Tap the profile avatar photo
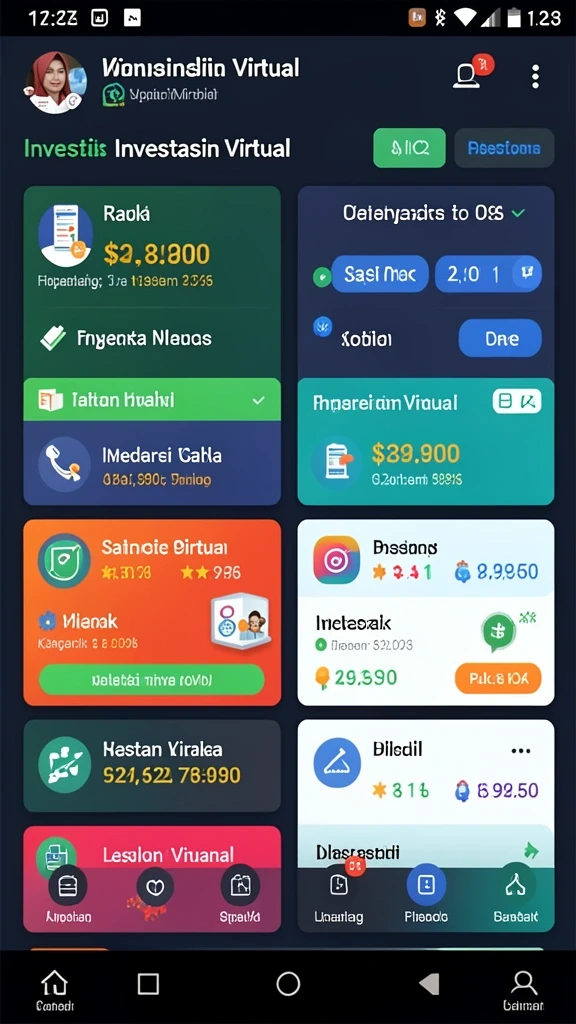This screenshot has width=576, height=1024. (x=56, y=83)
